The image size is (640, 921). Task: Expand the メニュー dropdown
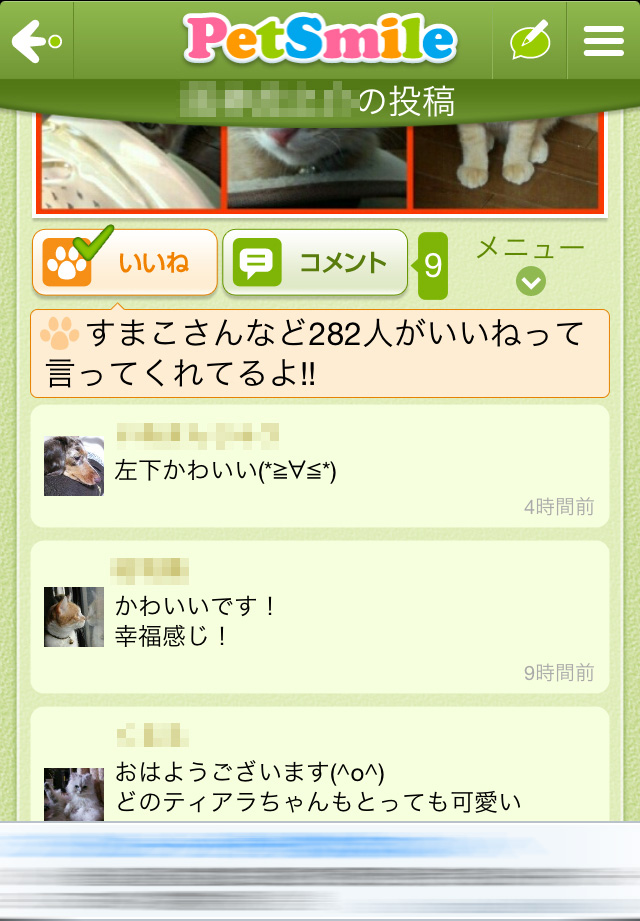click(530, 265)
